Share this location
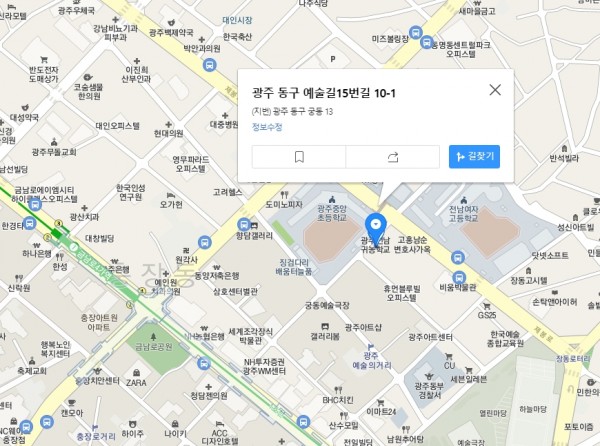The width and height of the screenshot is (600, 446). (392, 157)
